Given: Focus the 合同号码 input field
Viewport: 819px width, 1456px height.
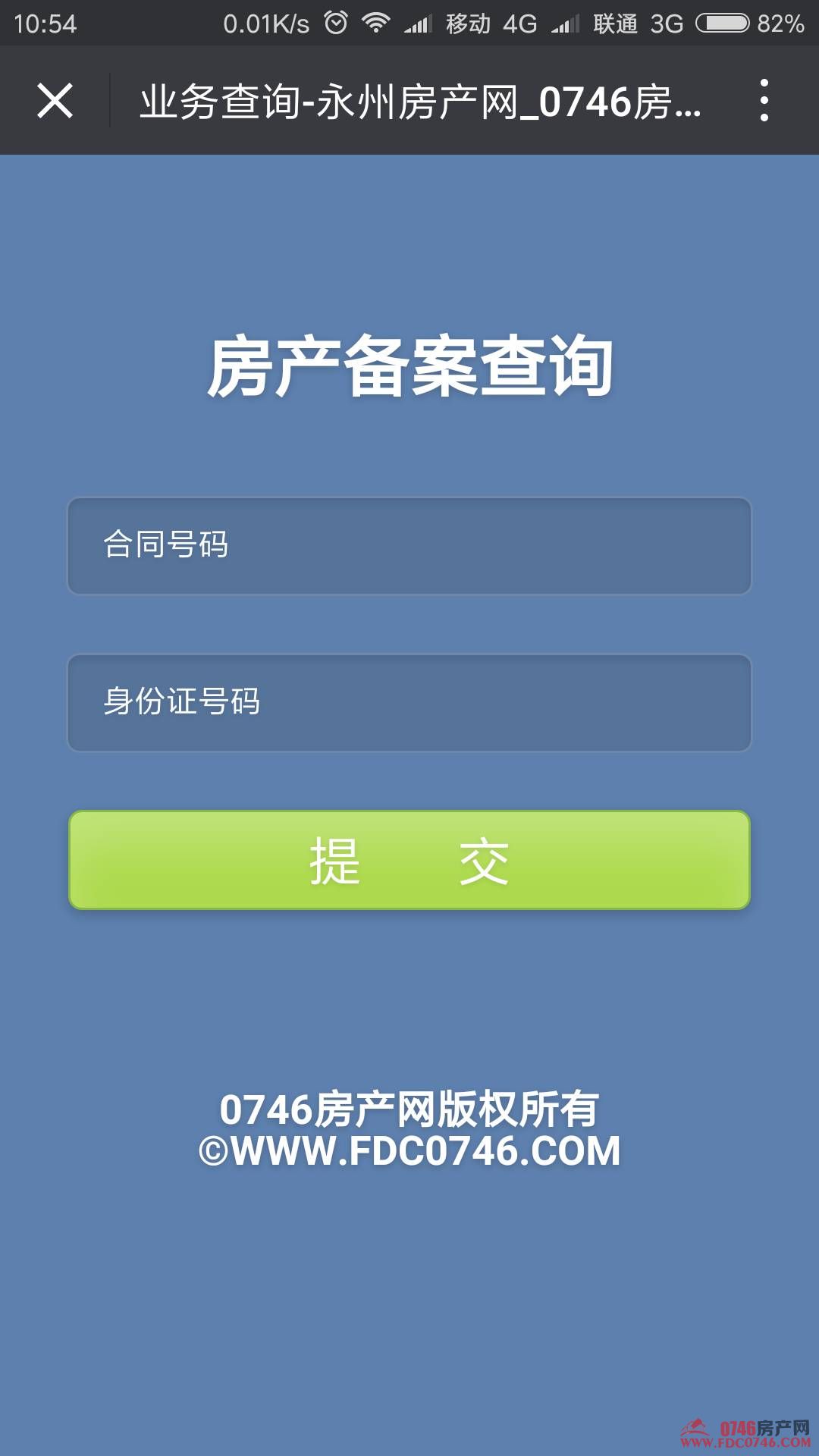Looking at the screenshot, I should pos(409,546).
